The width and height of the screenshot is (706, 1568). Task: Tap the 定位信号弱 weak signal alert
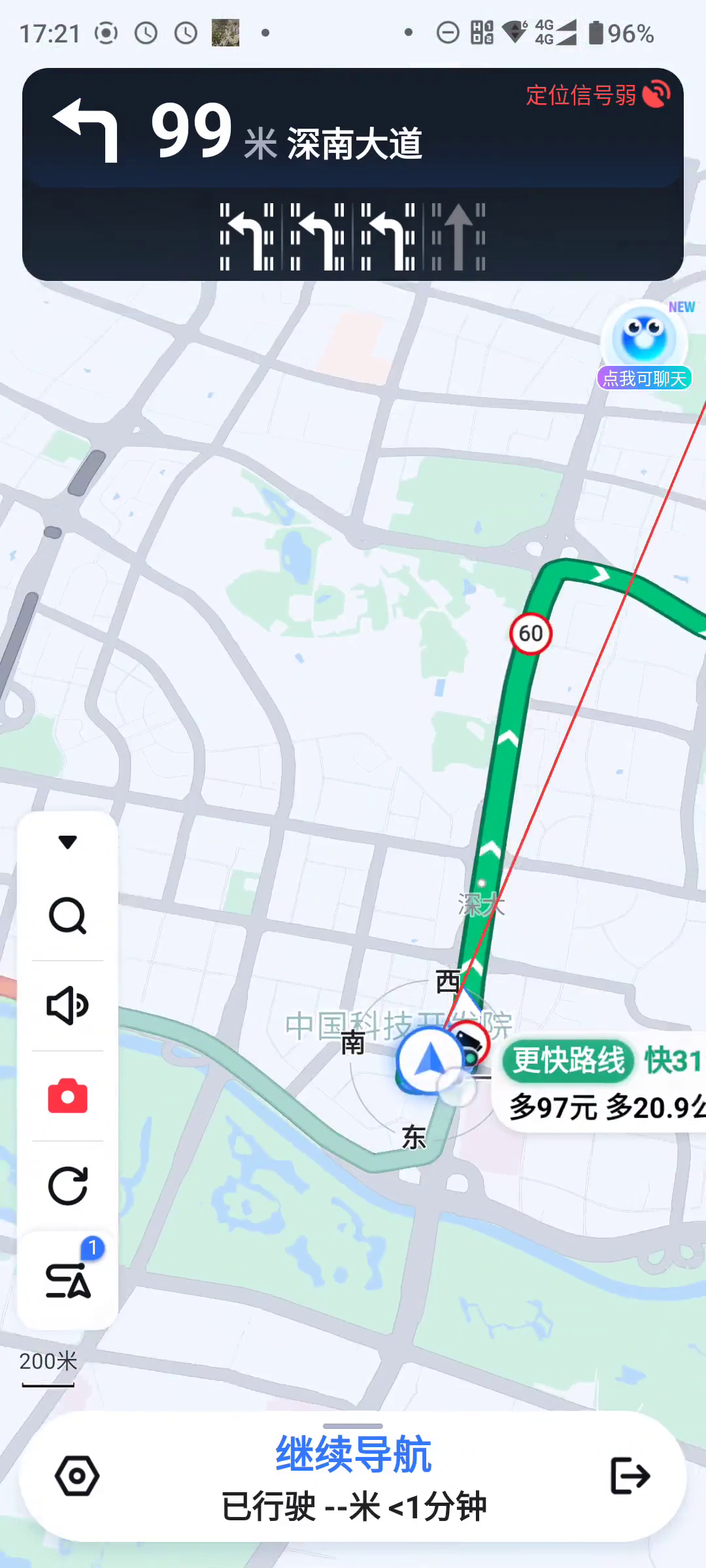[x=596, y=95]
